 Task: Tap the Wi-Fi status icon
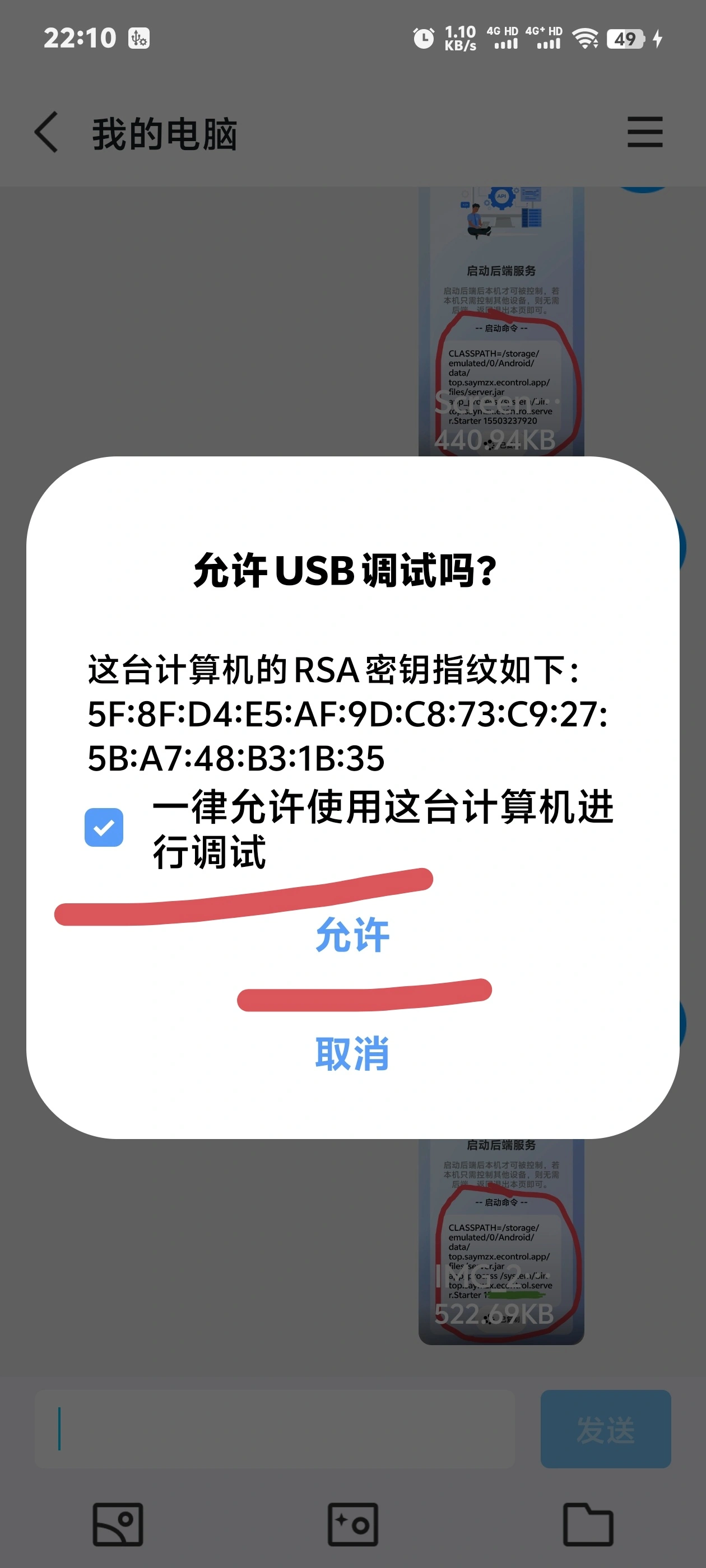click(586, 39)
